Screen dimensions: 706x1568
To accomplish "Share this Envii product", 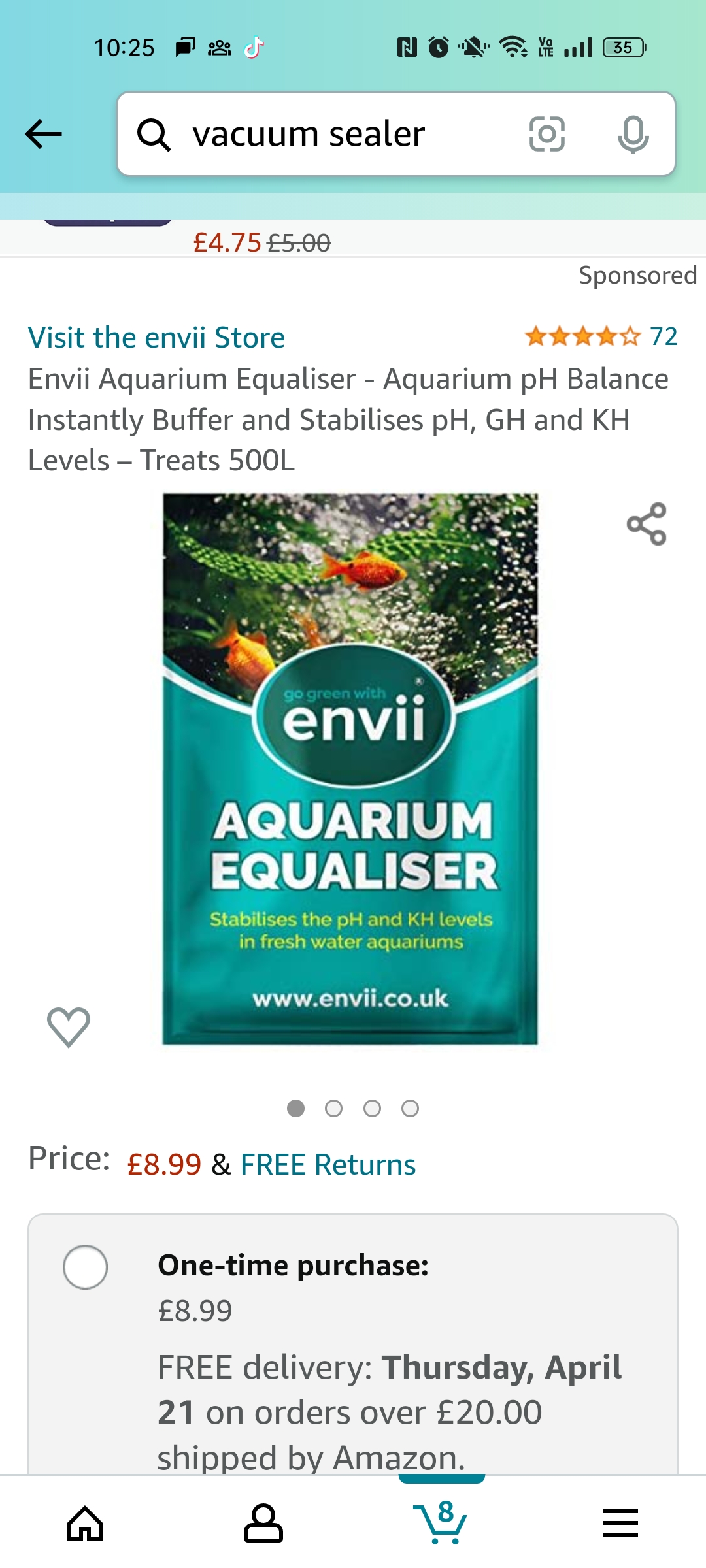I will point(647,524).
